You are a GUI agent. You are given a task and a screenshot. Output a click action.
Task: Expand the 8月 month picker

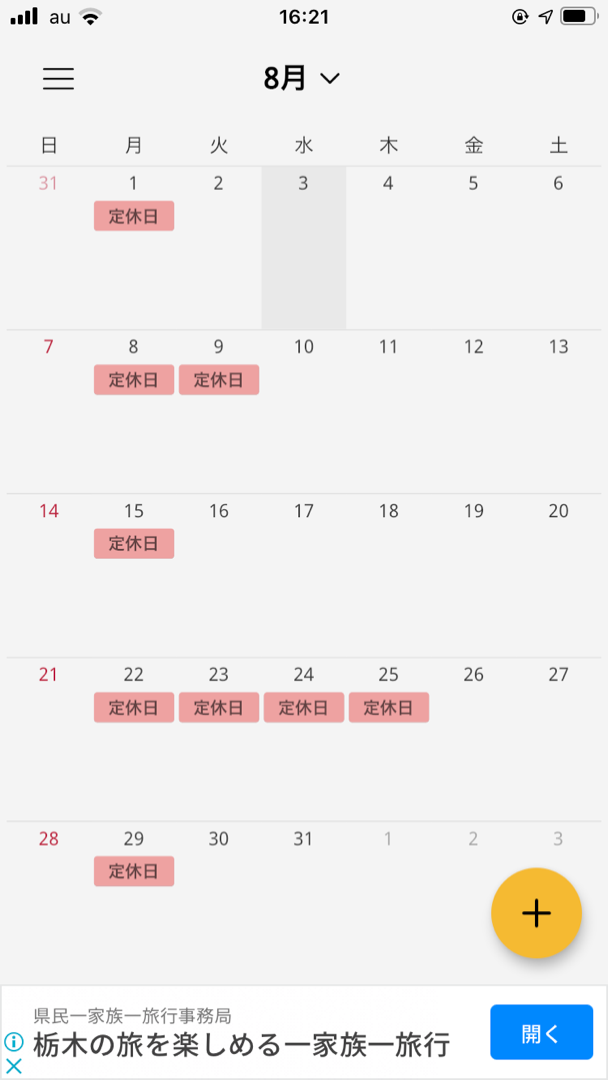[x=302, y=79]
